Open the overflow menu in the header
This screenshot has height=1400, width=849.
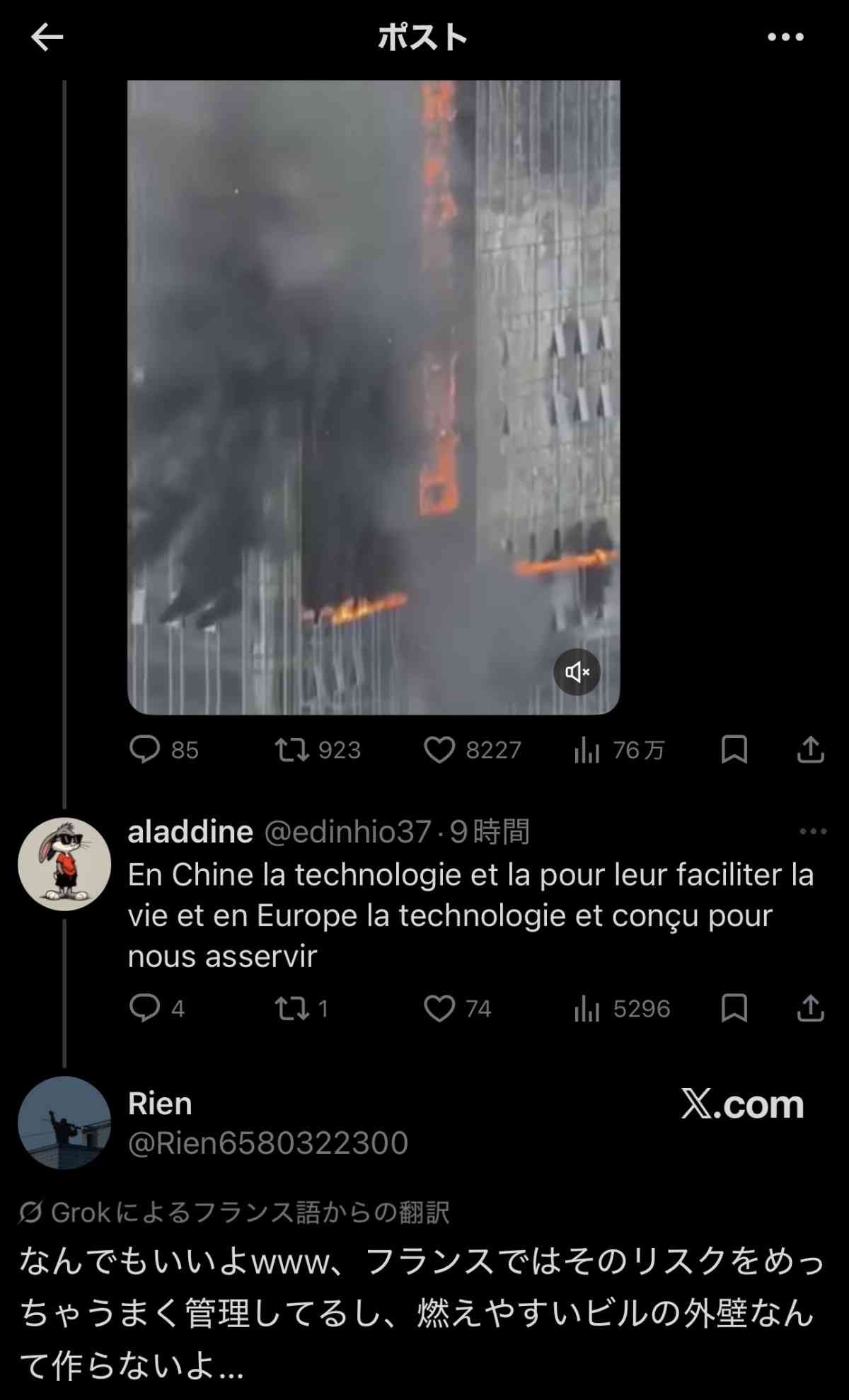coord(785,37)
